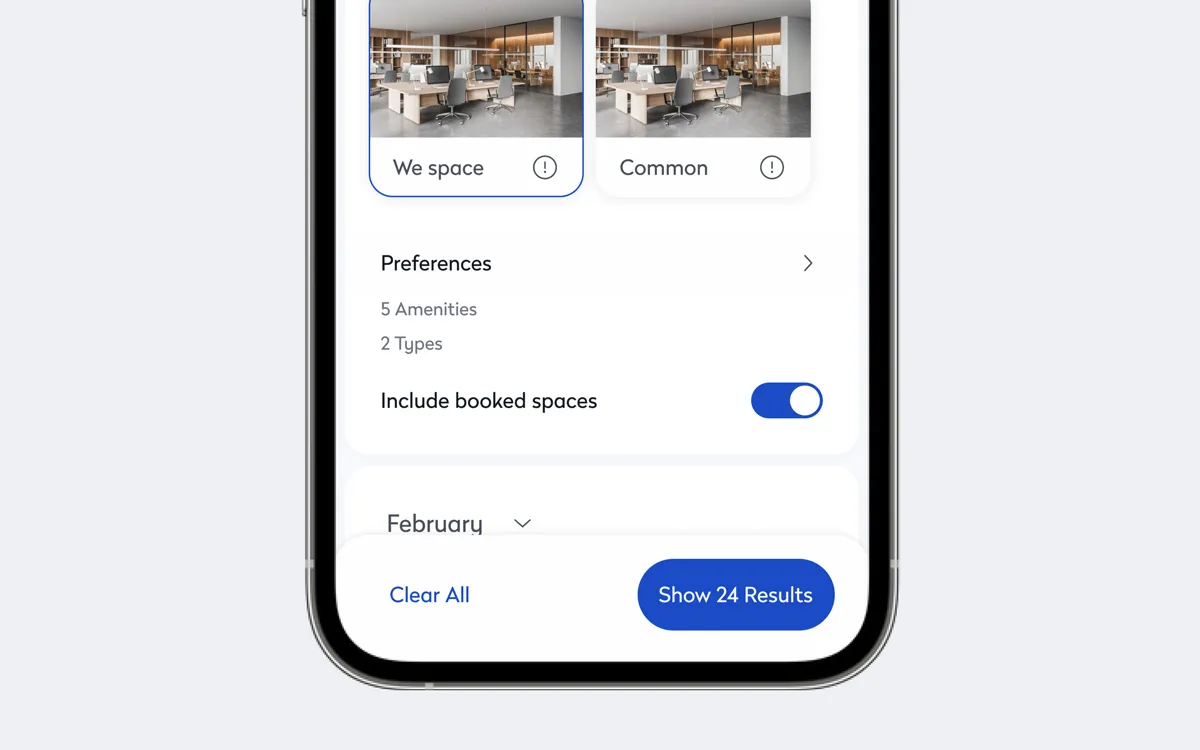Clear all filters
The height and width of the screenshot is (750, 1200).
(x=429, y=595)
